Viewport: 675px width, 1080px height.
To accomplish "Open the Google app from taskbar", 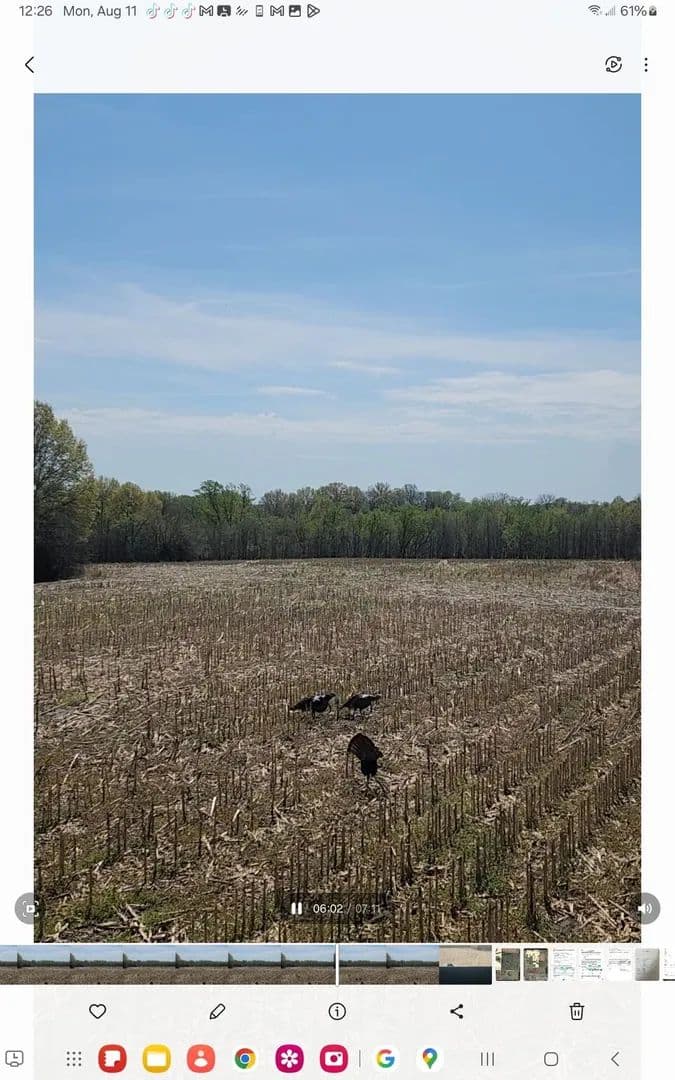I will (x=385, y=1059).
